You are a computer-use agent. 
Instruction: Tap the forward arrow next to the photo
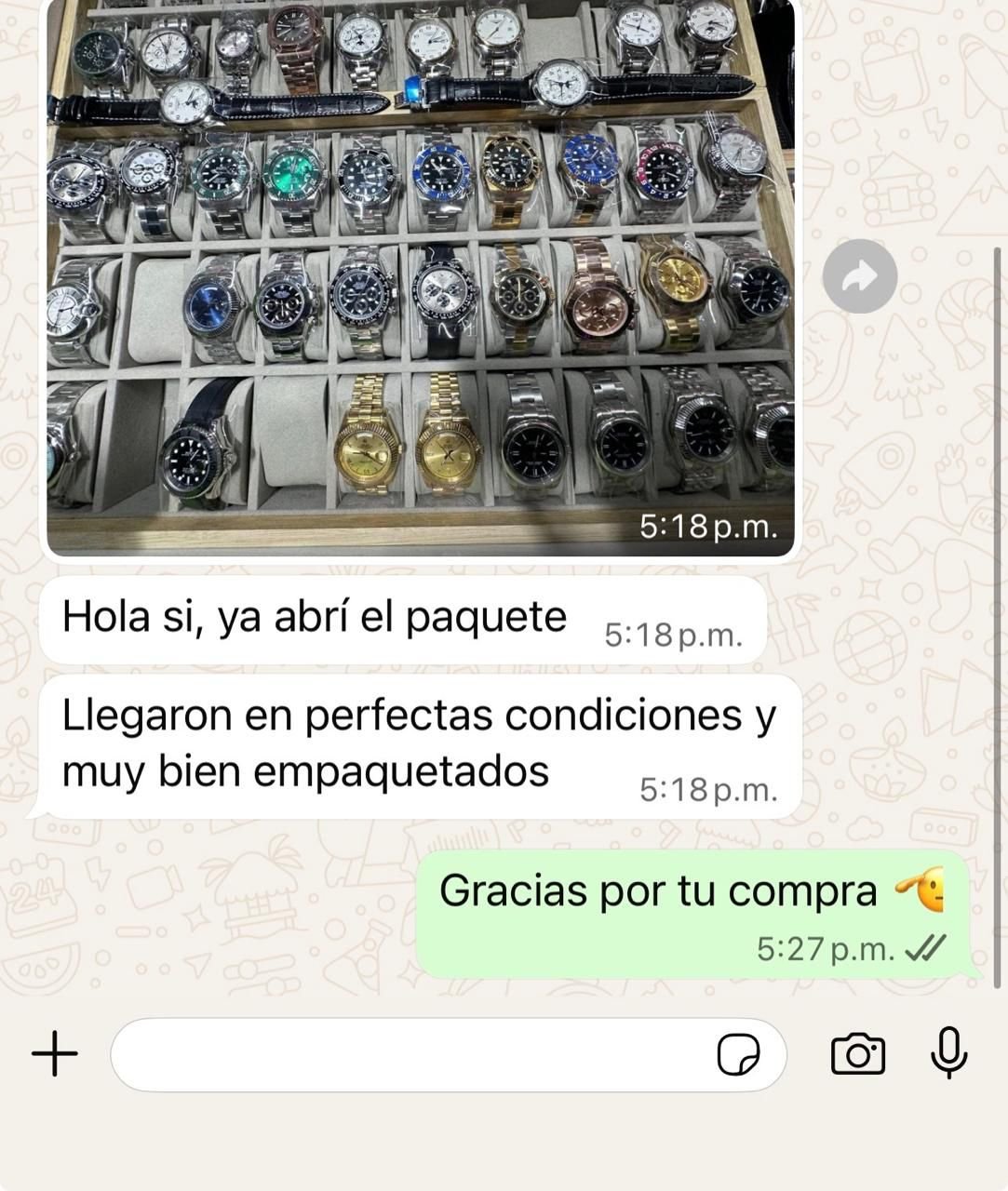859,275
